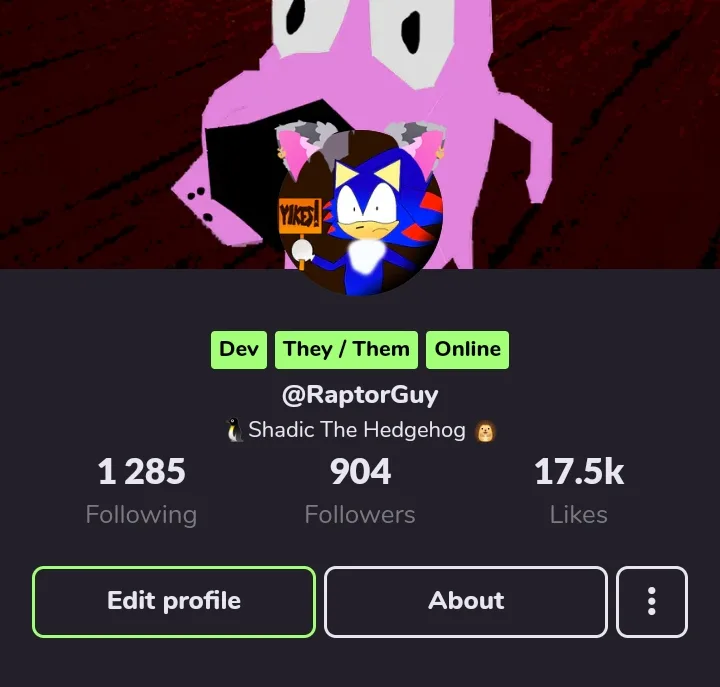
Task: Open the three-dot more options menu
Action: tap(652, 602)
